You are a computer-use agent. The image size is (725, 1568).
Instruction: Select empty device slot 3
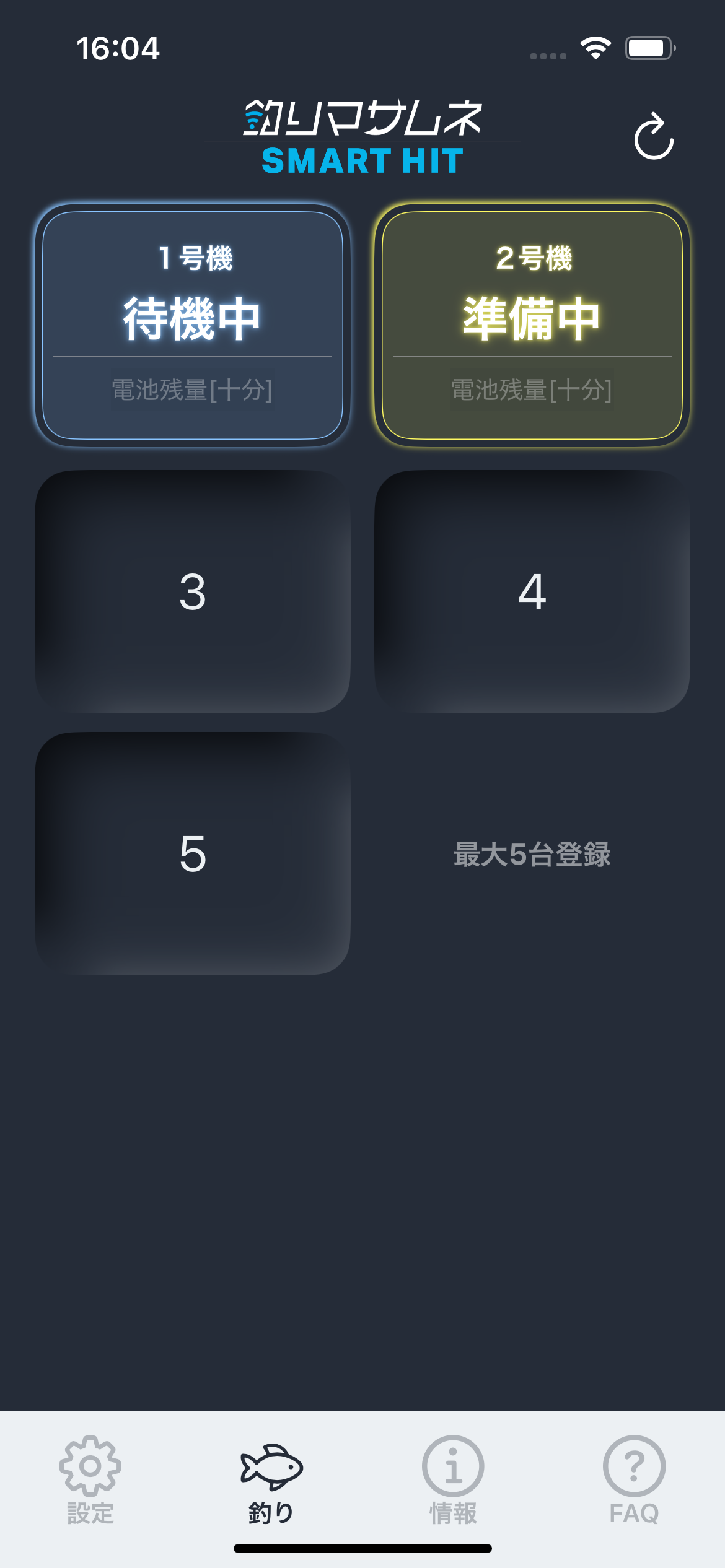193,591
